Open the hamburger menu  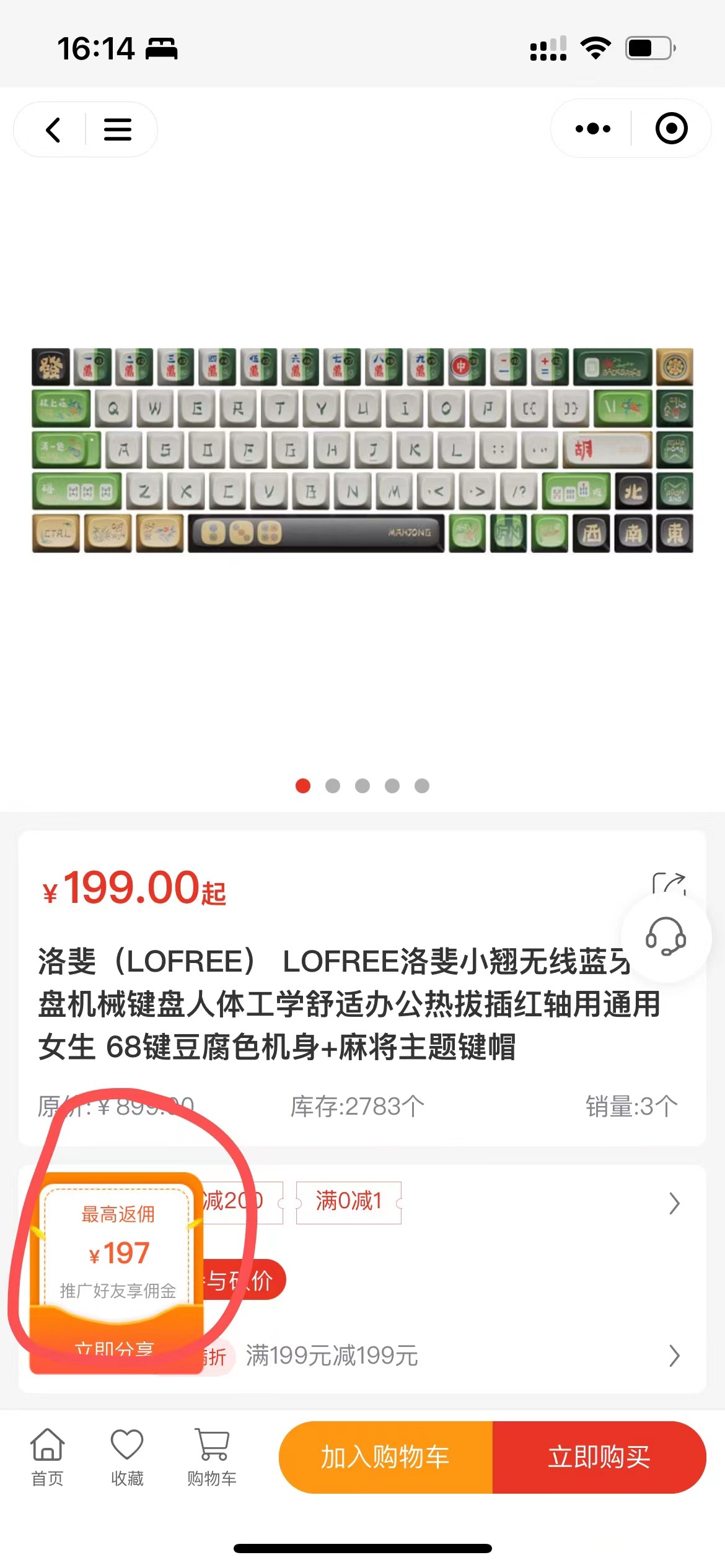coord(118,130)
